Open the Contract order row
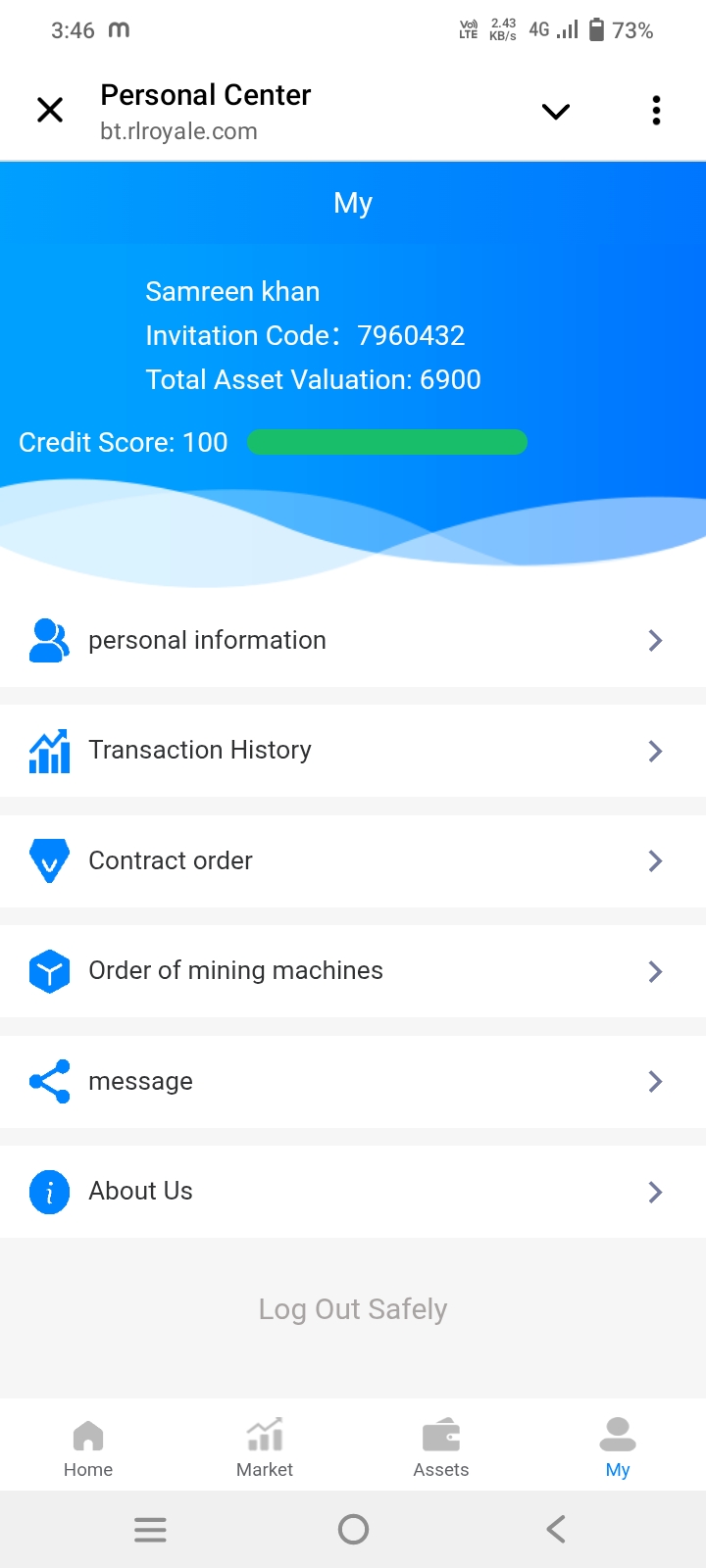 coord(353,860)
